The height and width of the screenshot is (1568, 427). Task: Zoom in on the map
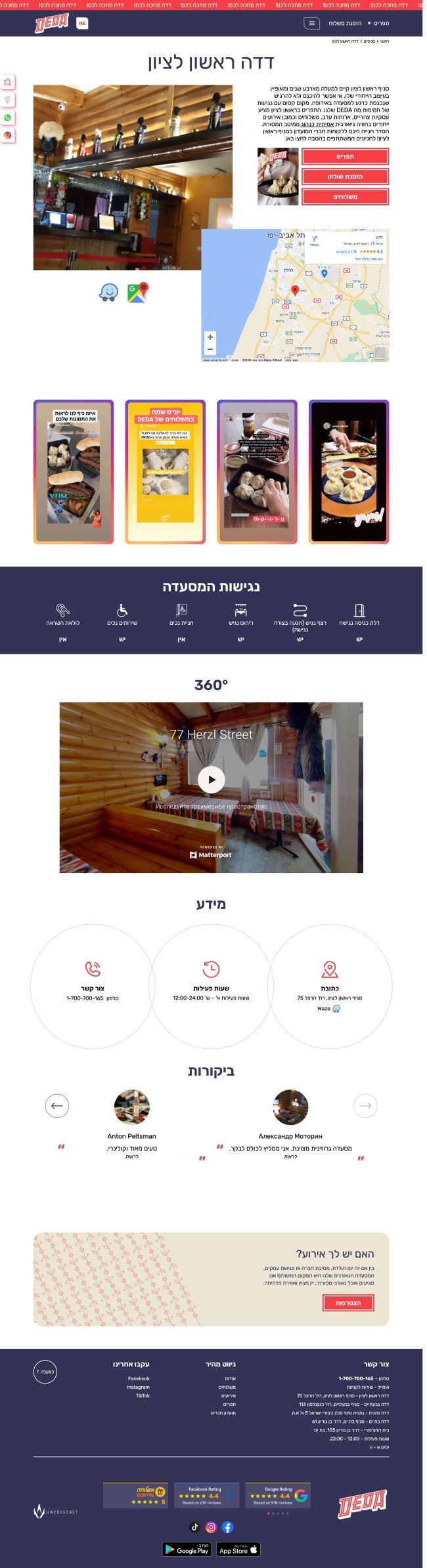click(x=210, y=337)
